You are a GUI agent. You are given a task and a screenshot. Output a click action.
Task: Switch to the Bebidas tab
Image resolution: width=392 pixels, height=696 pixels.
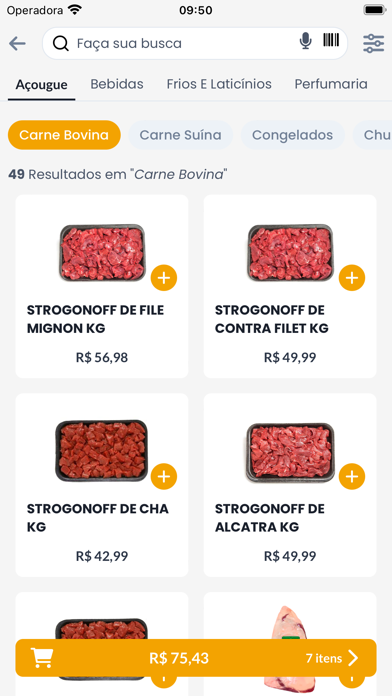(x=117, y=84)
